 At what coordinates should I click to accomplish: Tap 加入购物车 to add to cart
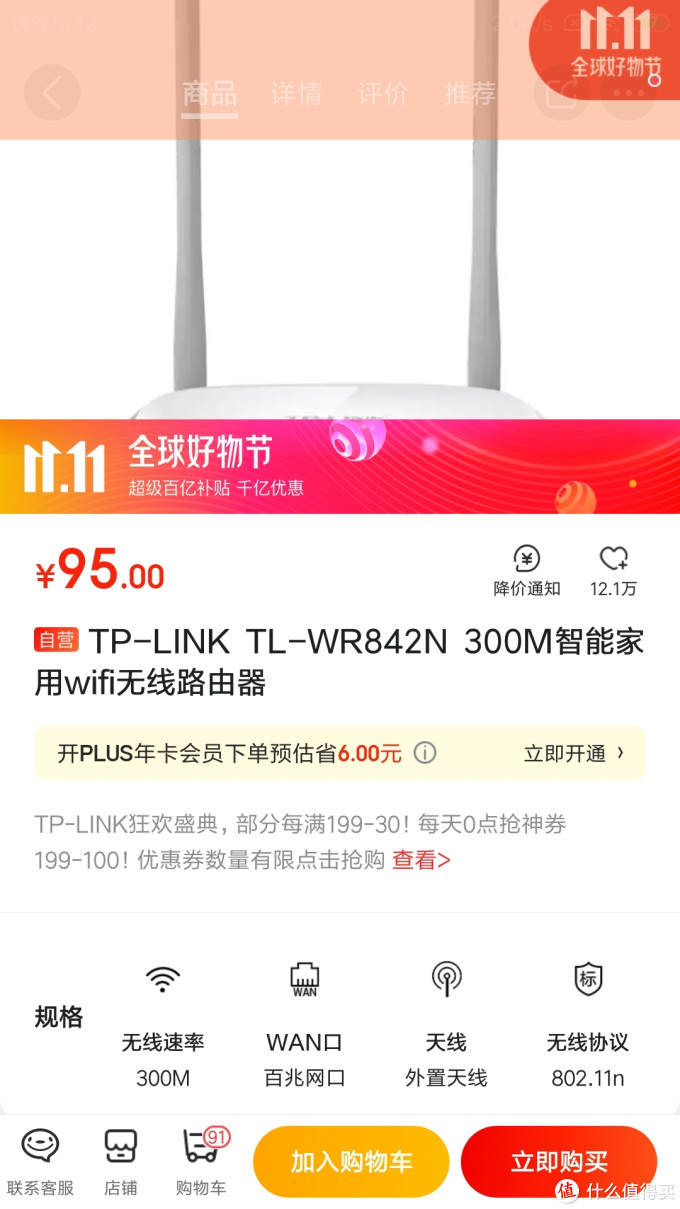351,1161
